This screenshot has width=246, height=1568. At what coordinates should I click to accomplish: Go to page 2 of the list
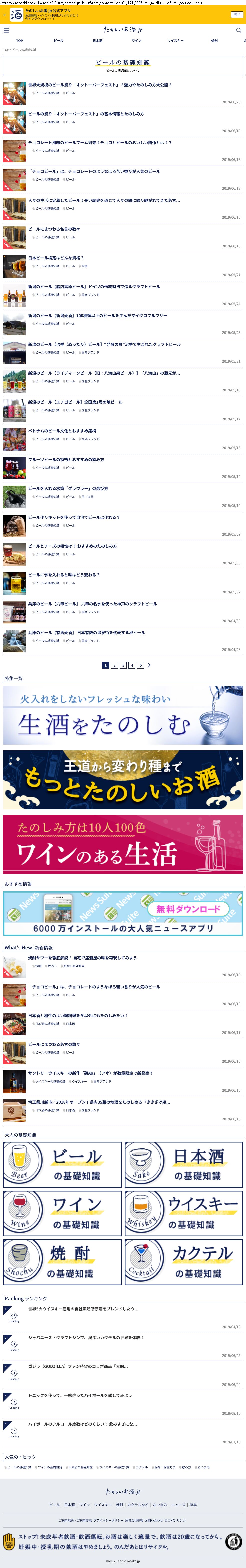point(114,665)
